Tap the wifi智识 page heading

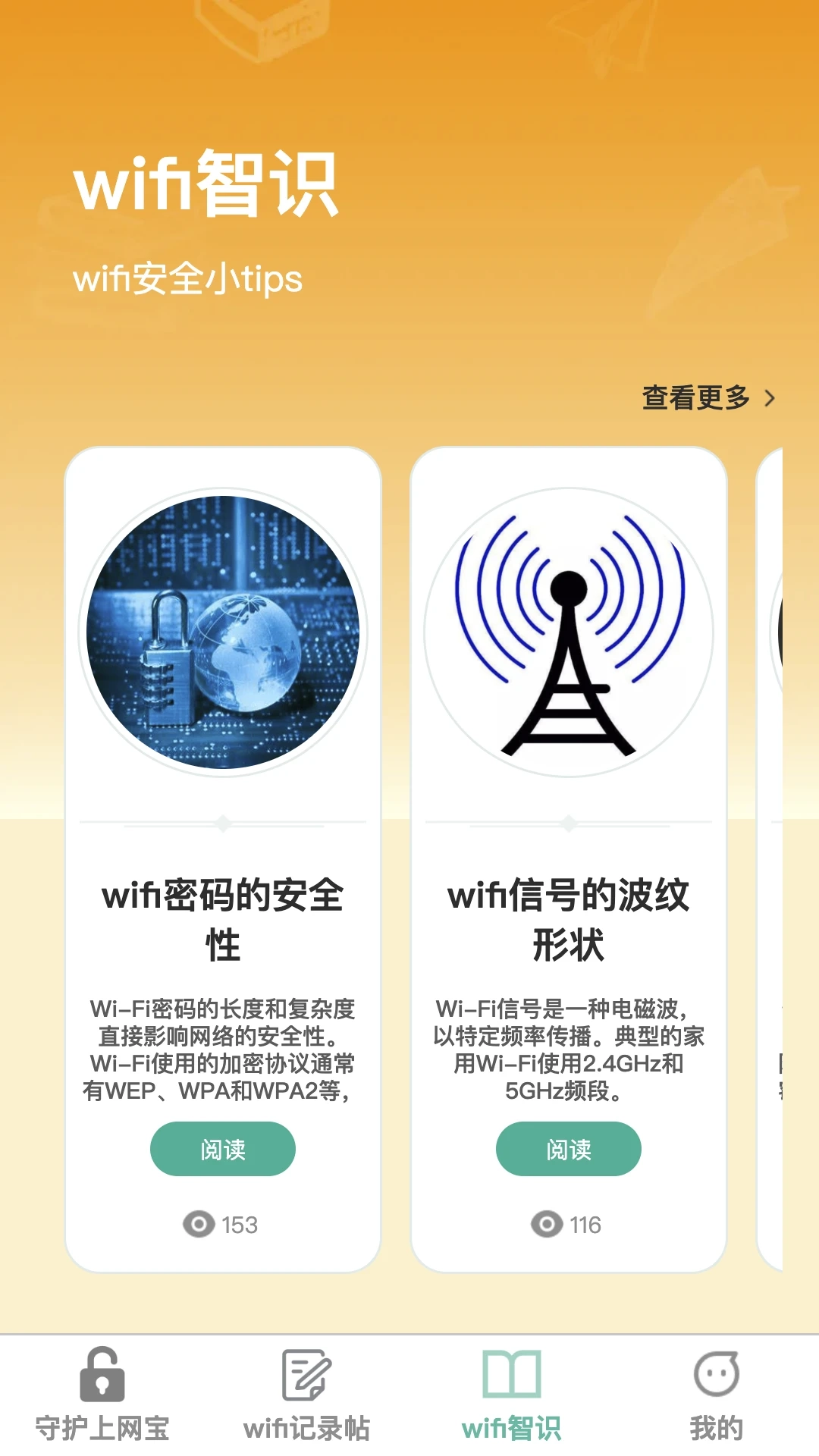(209, 184)
